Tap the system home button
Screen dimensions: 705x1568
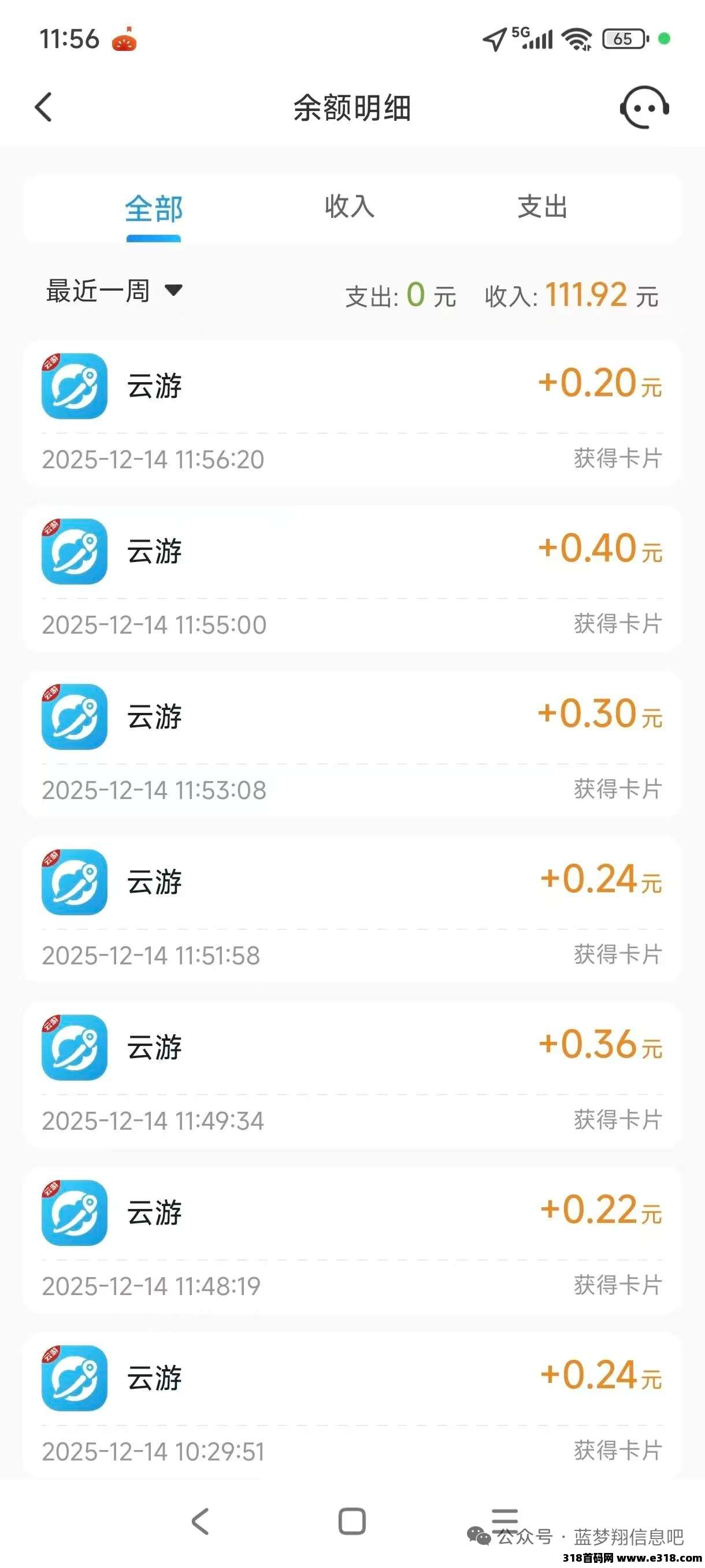(x=351, y=1521)
